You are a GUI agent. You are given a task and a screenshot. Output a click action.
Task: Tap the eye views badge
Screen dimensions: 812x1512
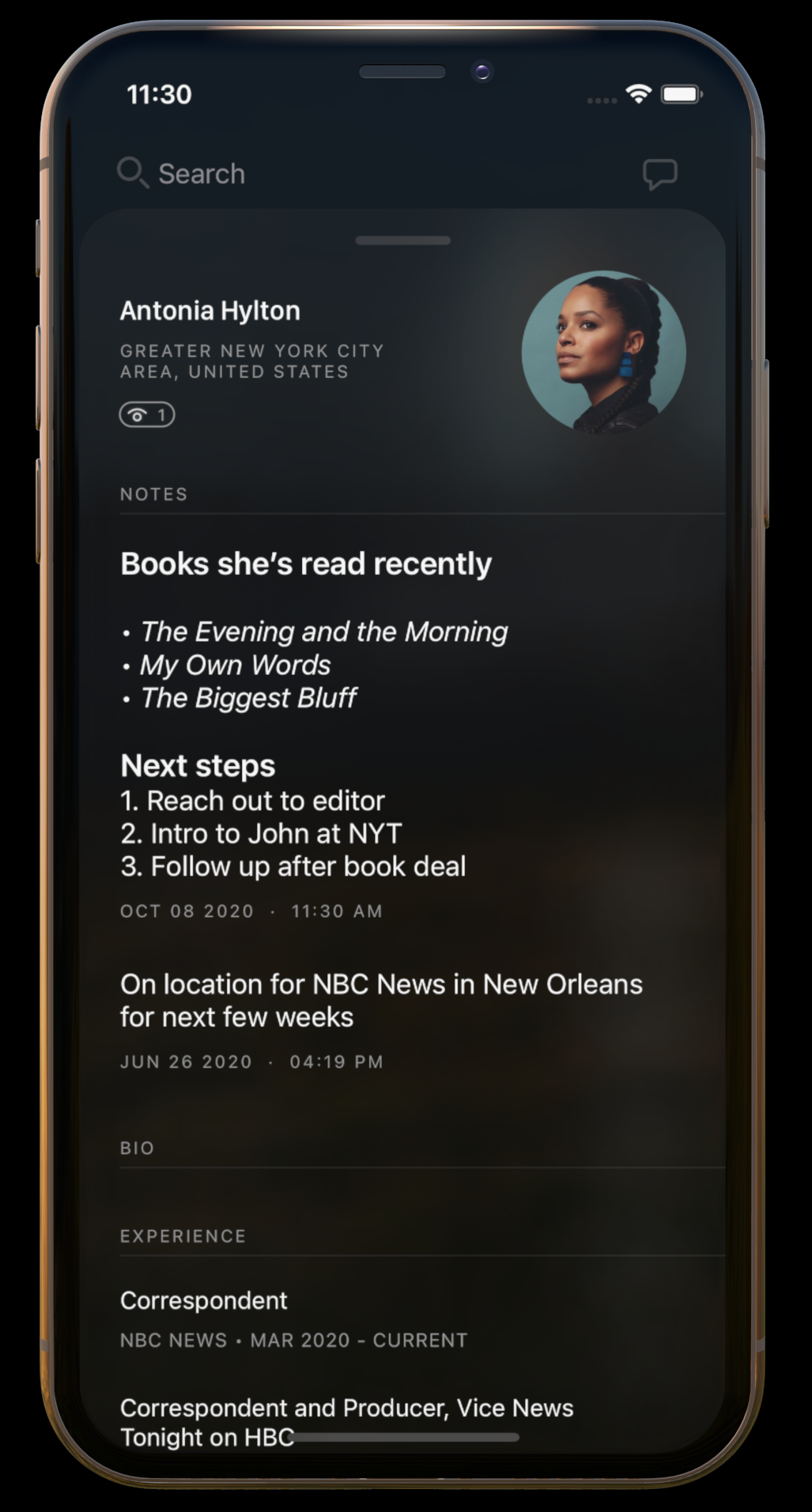147,414
